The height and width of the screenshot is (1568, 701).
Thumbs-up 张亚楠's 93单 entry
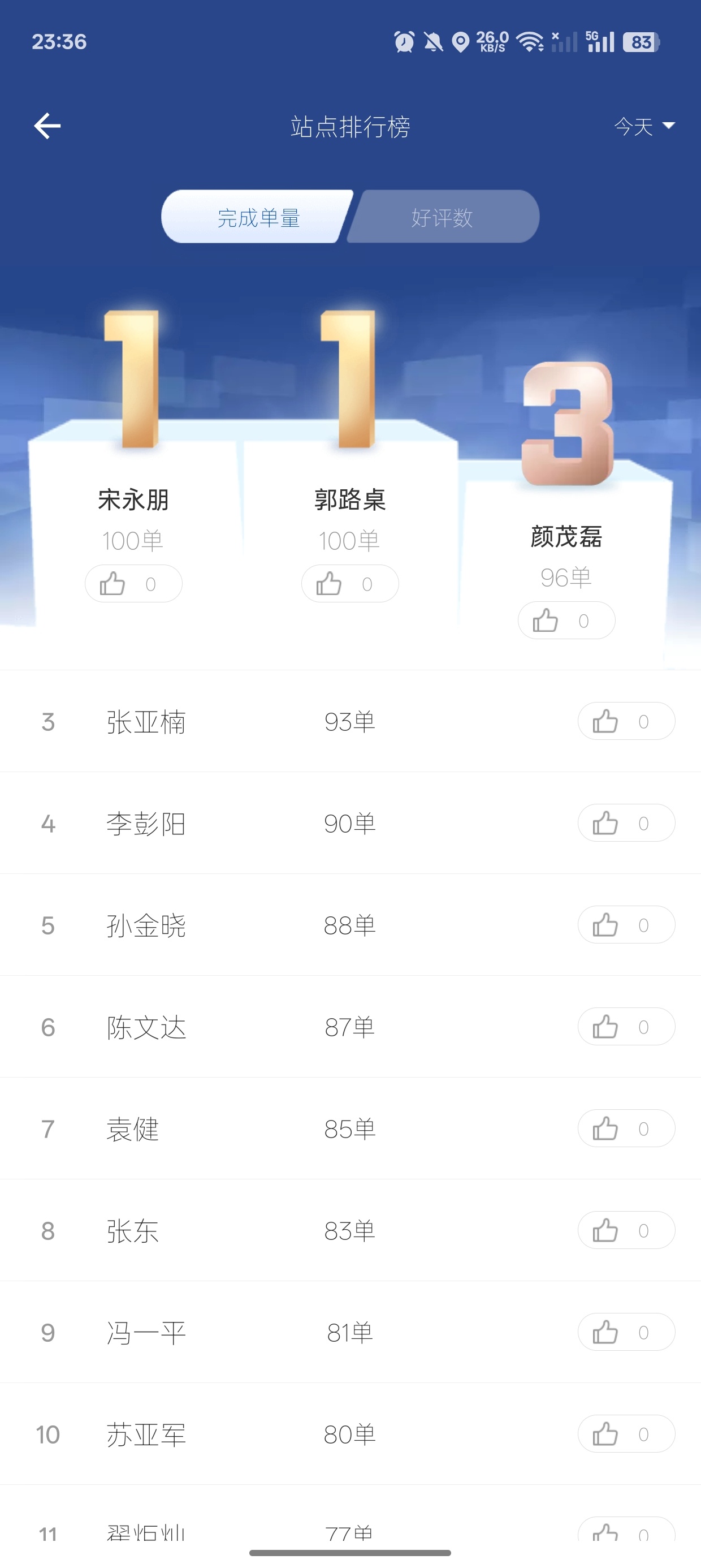point(626,721)
